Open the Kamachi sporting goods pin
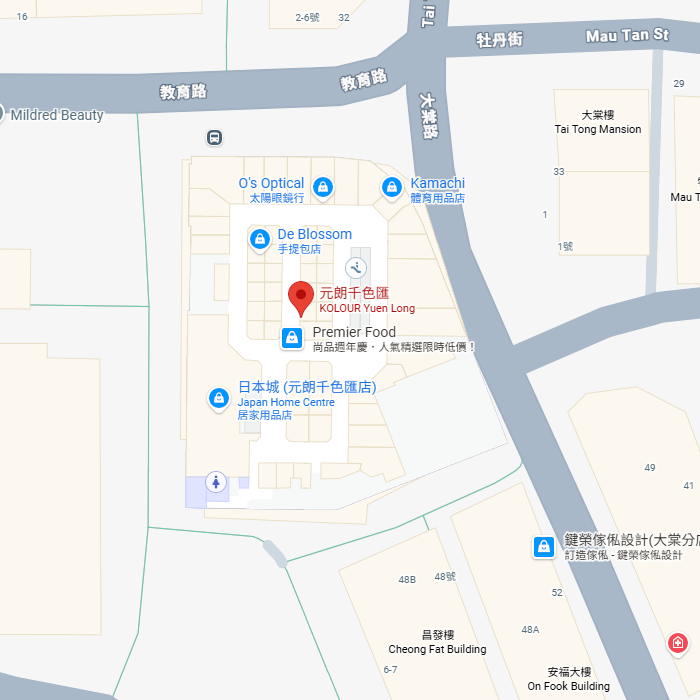 pos(393,187)
